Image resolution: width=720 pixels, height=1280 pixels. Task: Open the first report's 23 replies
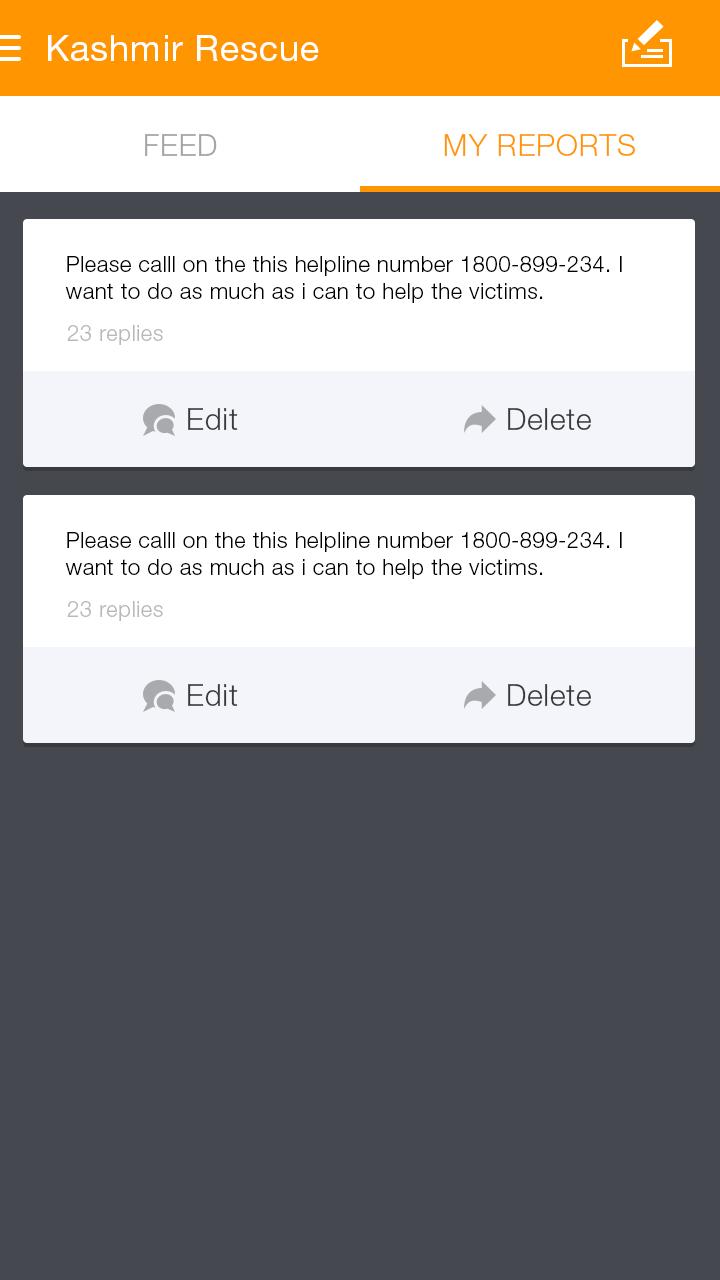[x=115, y=334]
